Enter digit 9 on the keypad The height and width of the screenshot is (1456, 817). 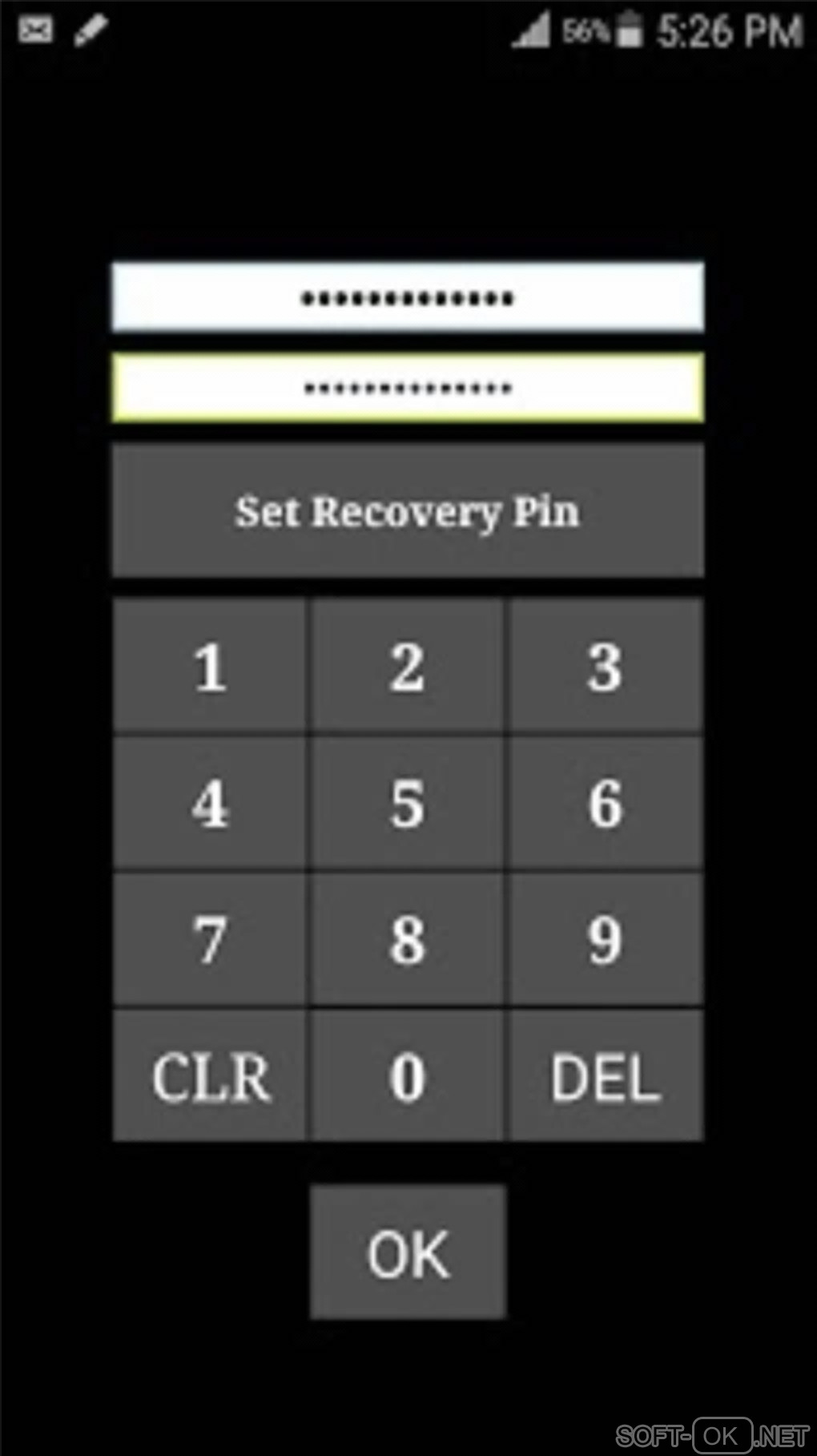coord(606,939)
